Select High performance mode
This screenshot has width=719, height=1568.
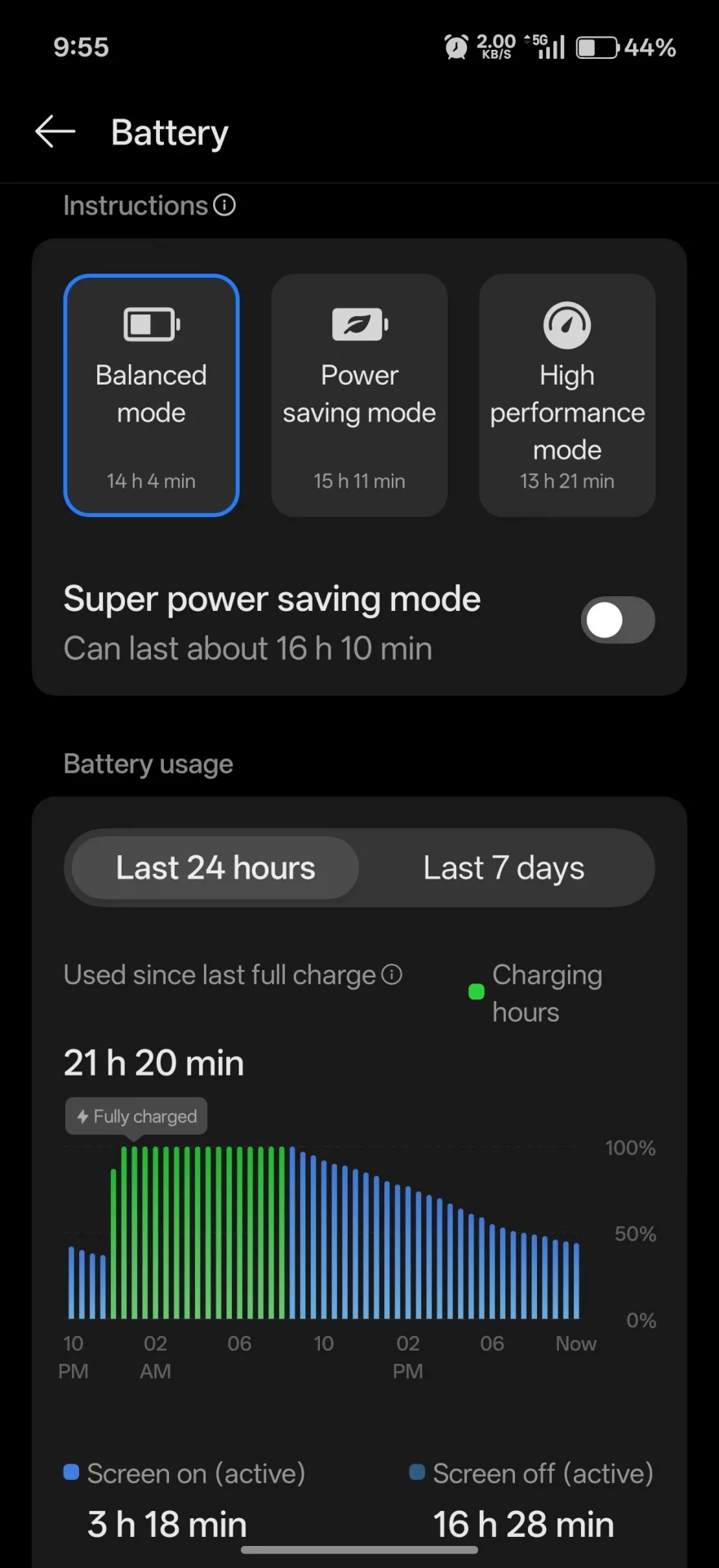[x=567, y=395]
